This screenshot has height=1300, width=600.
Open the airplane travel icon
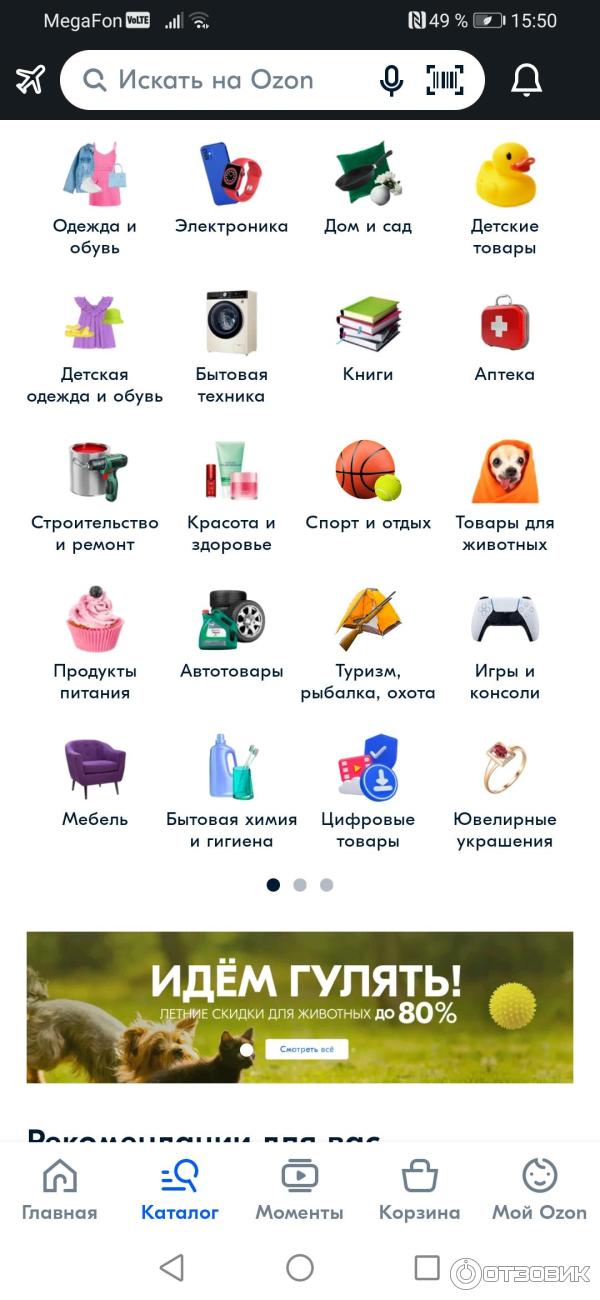pos(31,80)
